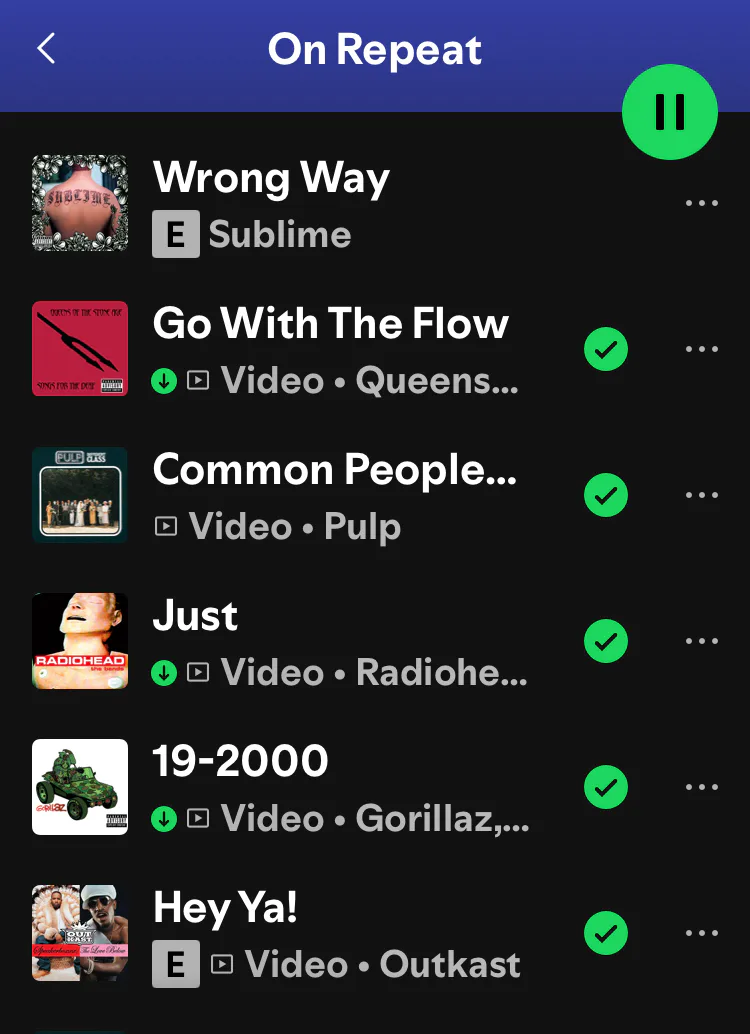Screen dimensions: 750x1034
Task: Tap the green checkmark on Common People
Action: click(x=605, y=495)
